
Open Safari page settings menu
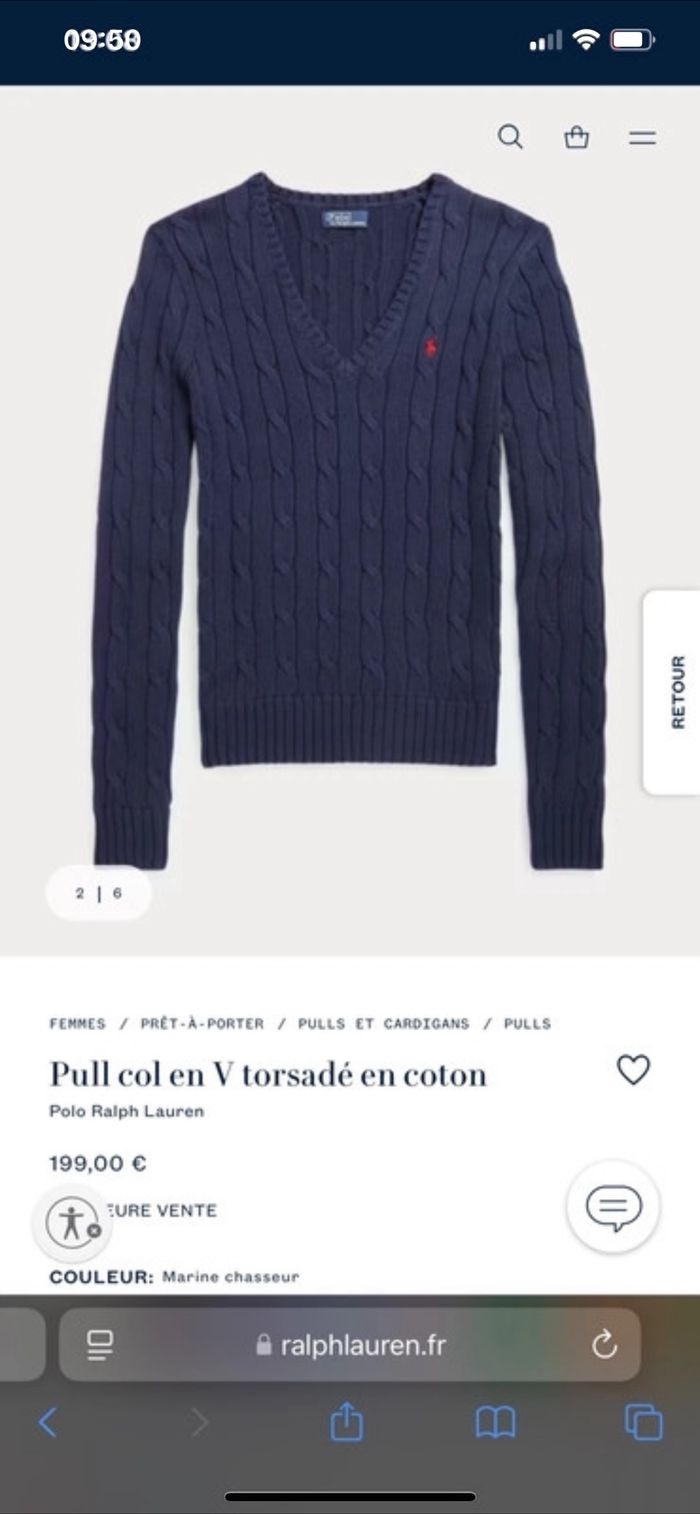coord(99,1345)
